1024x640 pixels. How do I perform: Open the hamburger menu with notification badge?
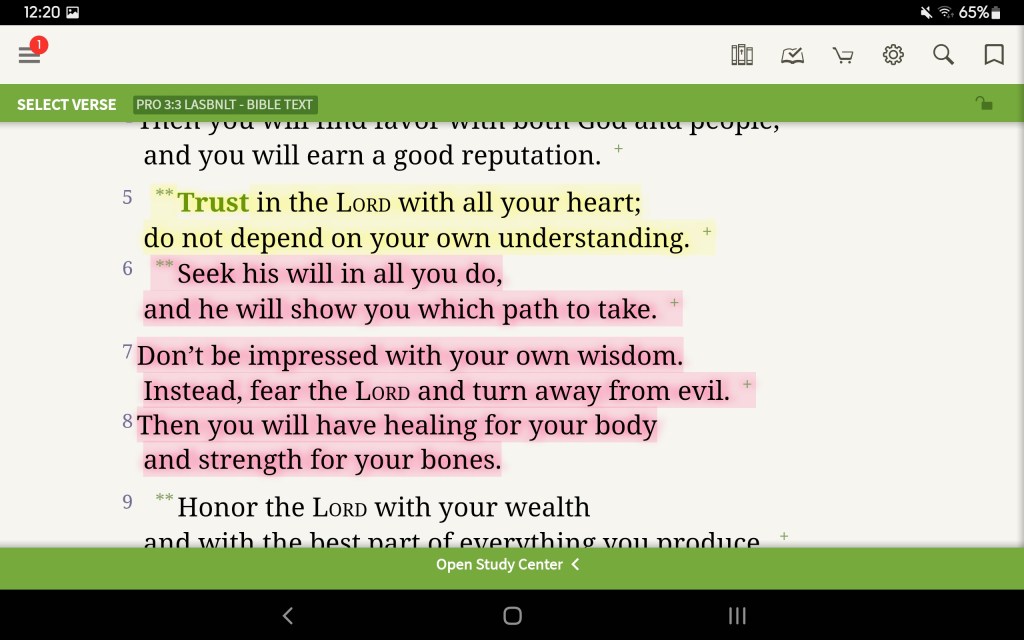click(30, 55)
